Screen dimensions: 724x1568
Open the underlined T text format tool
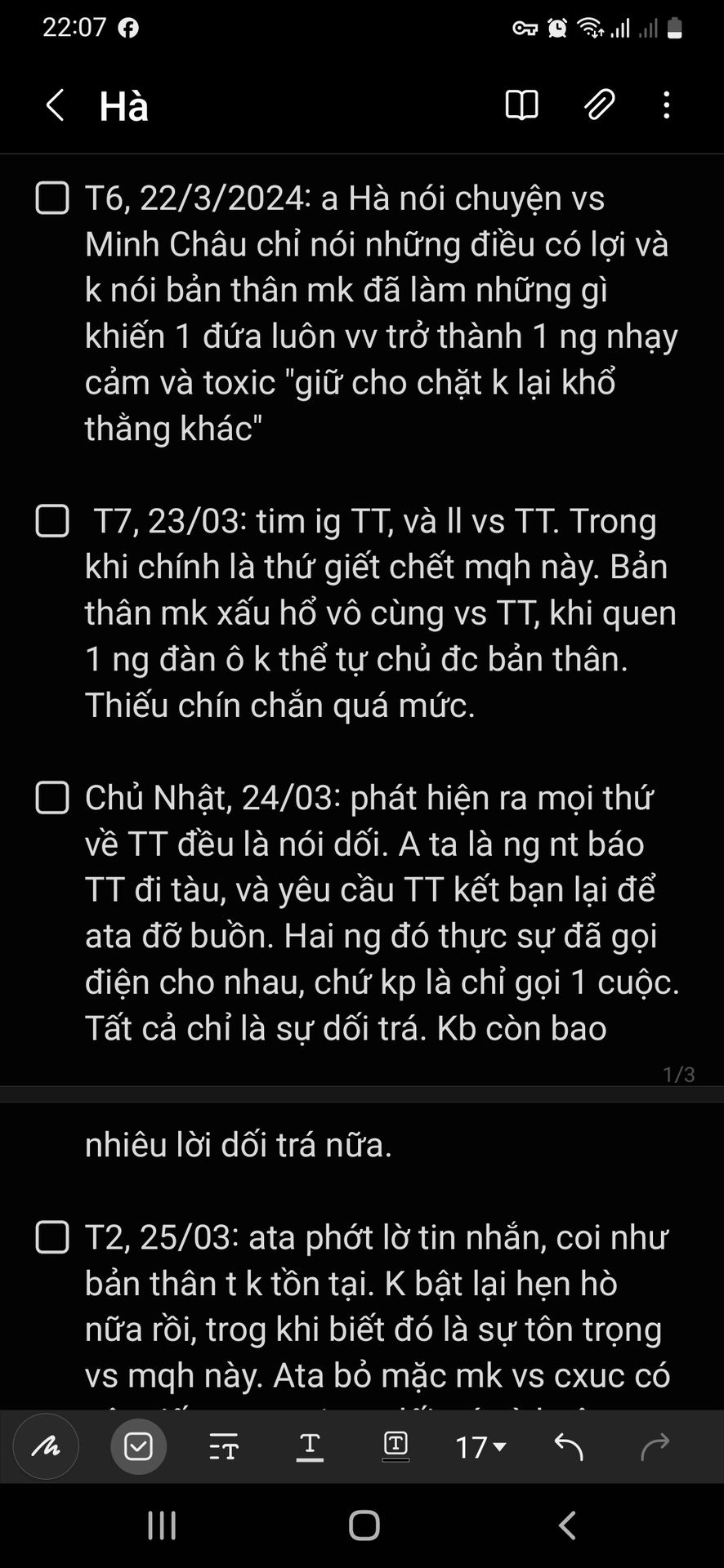point(310,1446)
